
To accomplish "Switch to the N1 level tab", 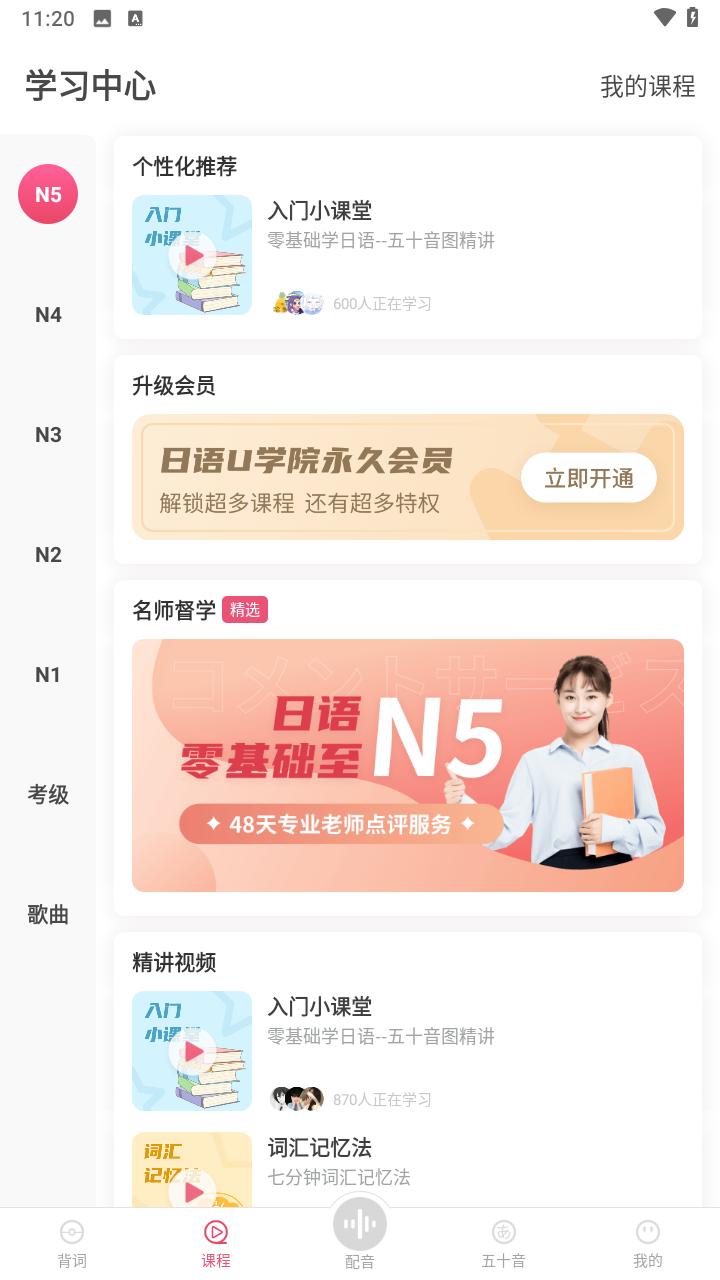I will 48,675.
